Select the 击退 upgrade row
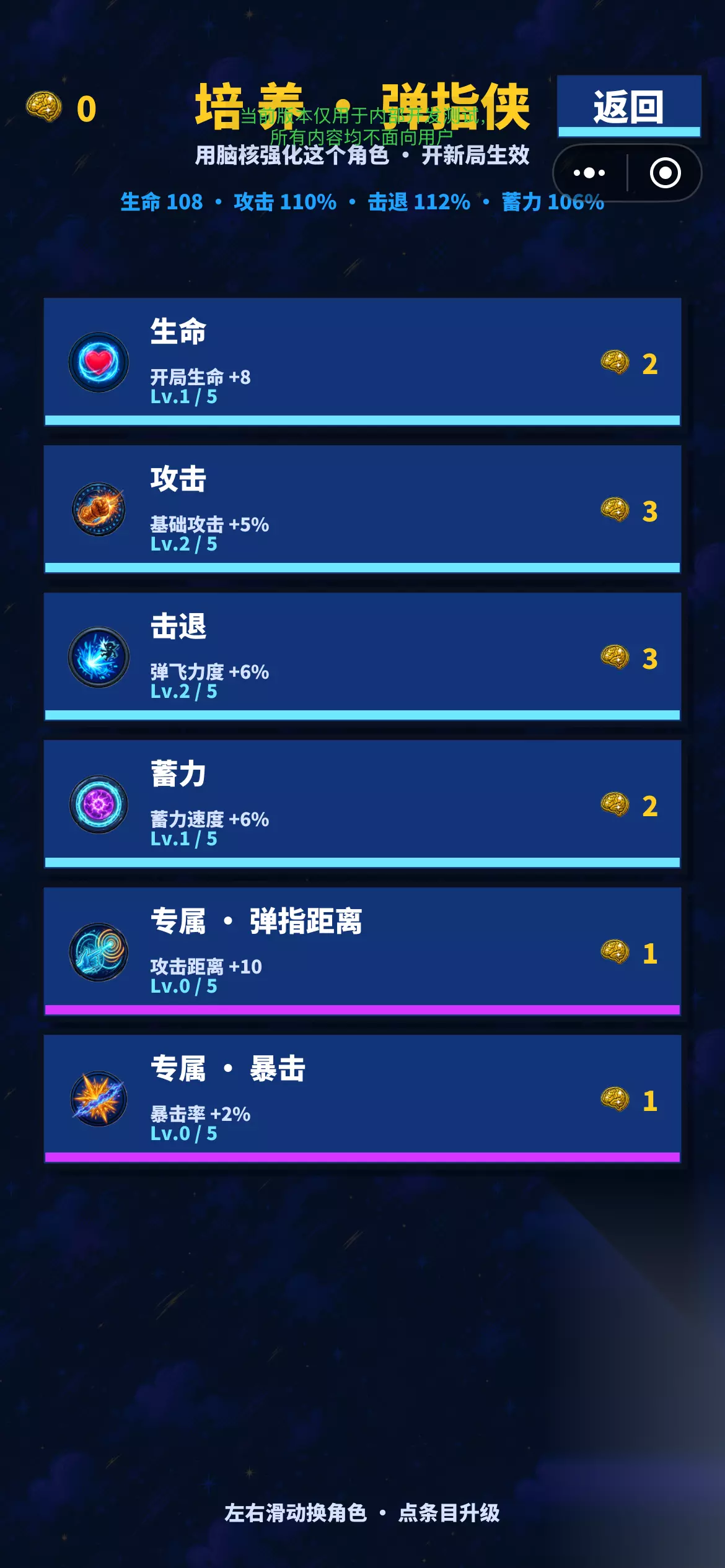The height and width of the screenshot is (1568, 725). coord(362,657)
